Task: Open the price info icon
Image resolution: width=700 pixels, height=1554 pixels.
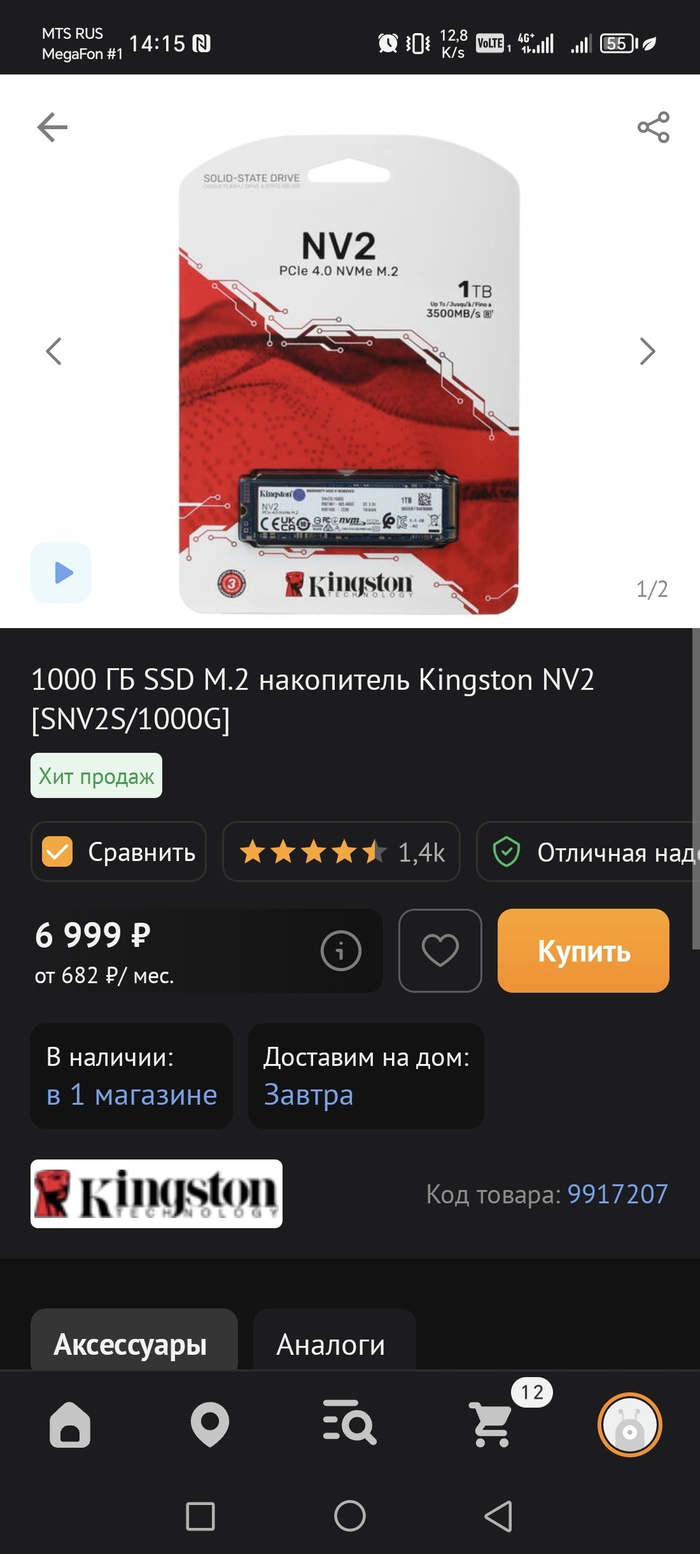Action: [340, 951]
